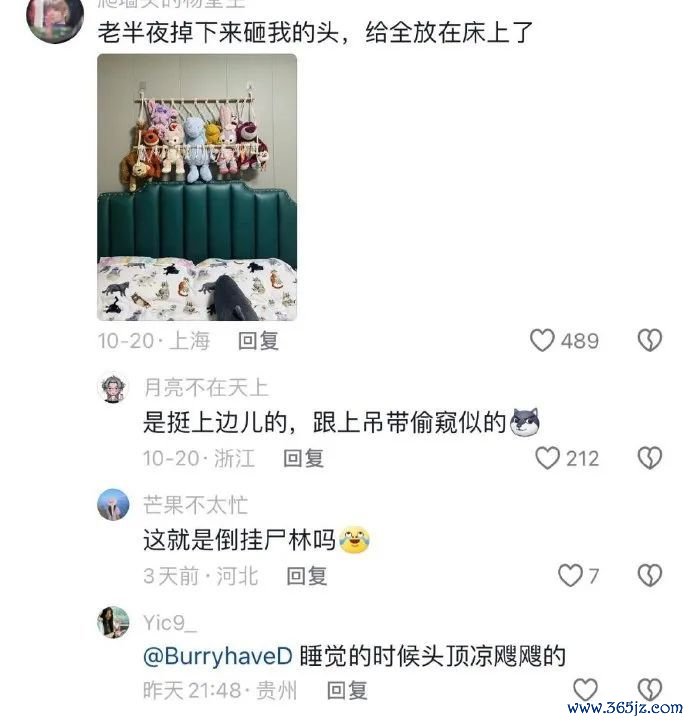Viewport: 690px width, 723px height.
Task: Like 月亮不在天上's comment with 212 likes
Action: tap(547, 458)
